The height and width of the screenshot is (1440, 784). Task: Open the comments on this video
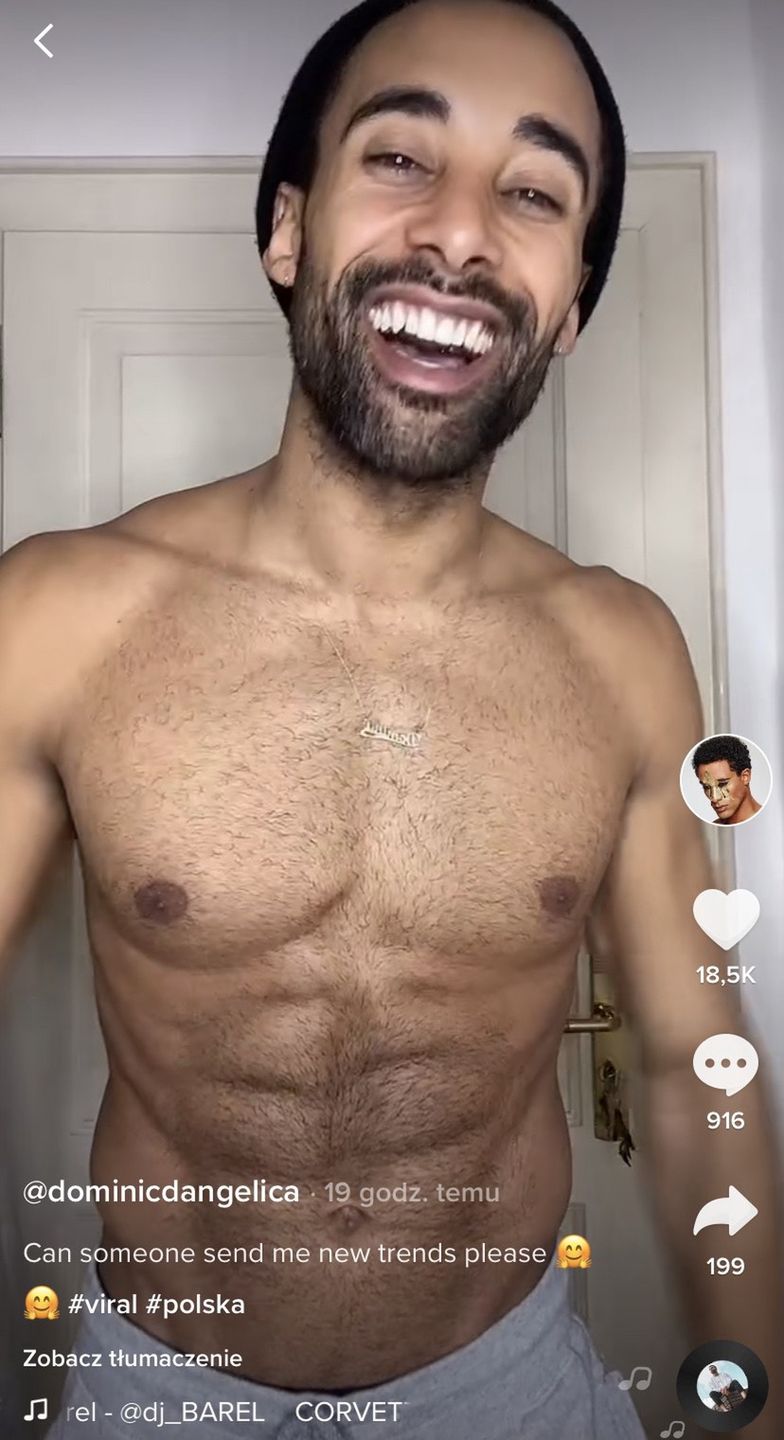726,1065
